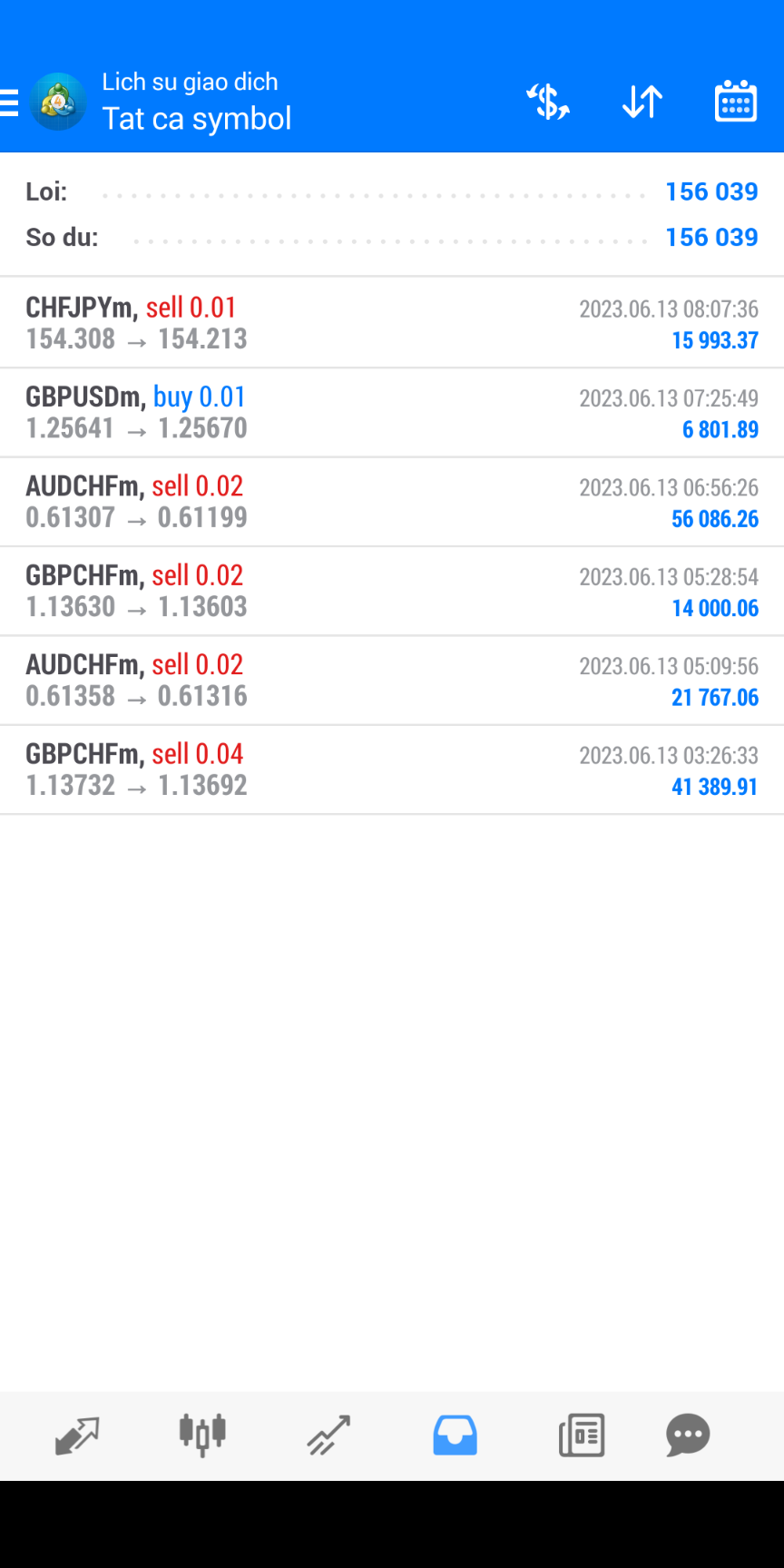The width and height of the screenshot is (784, 1568).
Task: Go to the Trade tab
Action: click(328, 1436)
